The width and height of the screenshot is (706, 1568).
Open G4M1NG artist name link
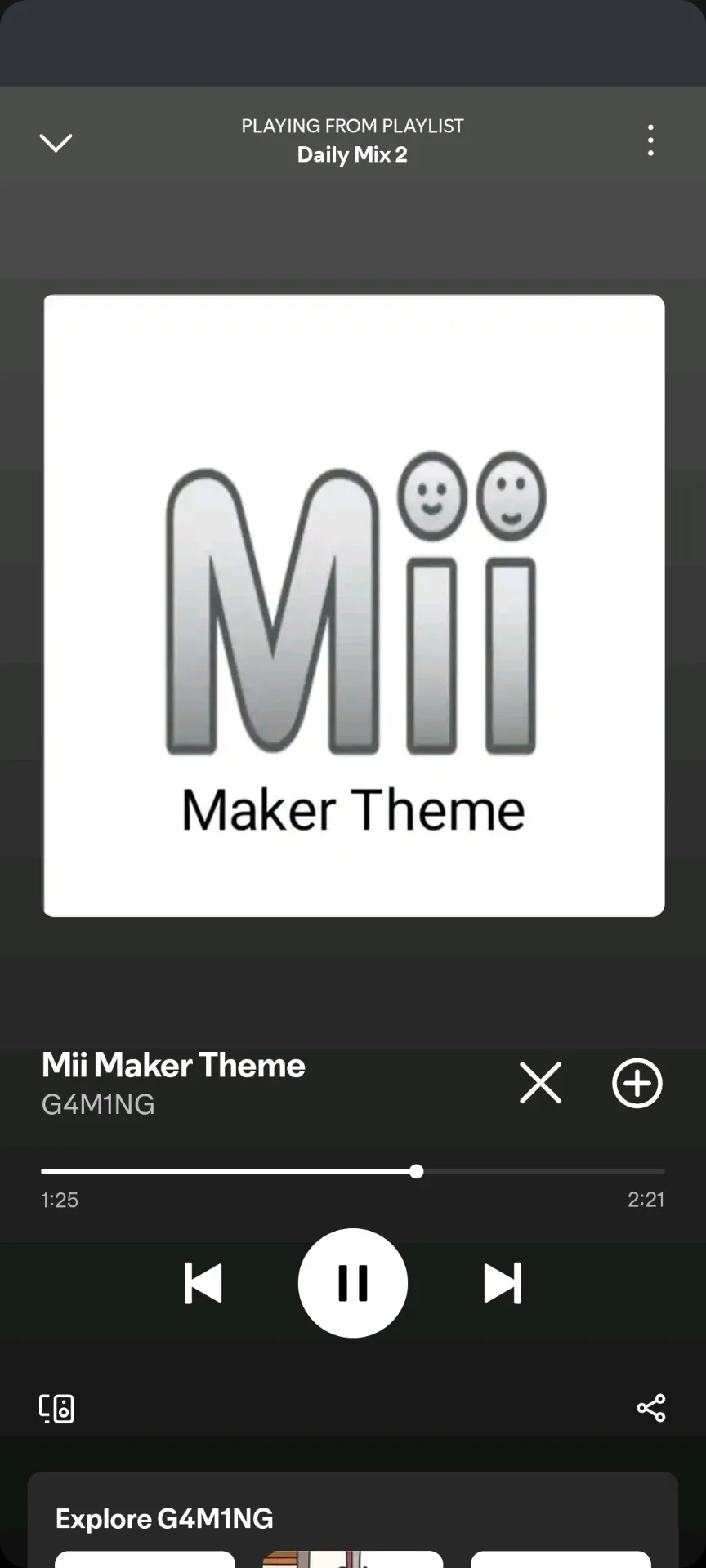(98, 1104)
